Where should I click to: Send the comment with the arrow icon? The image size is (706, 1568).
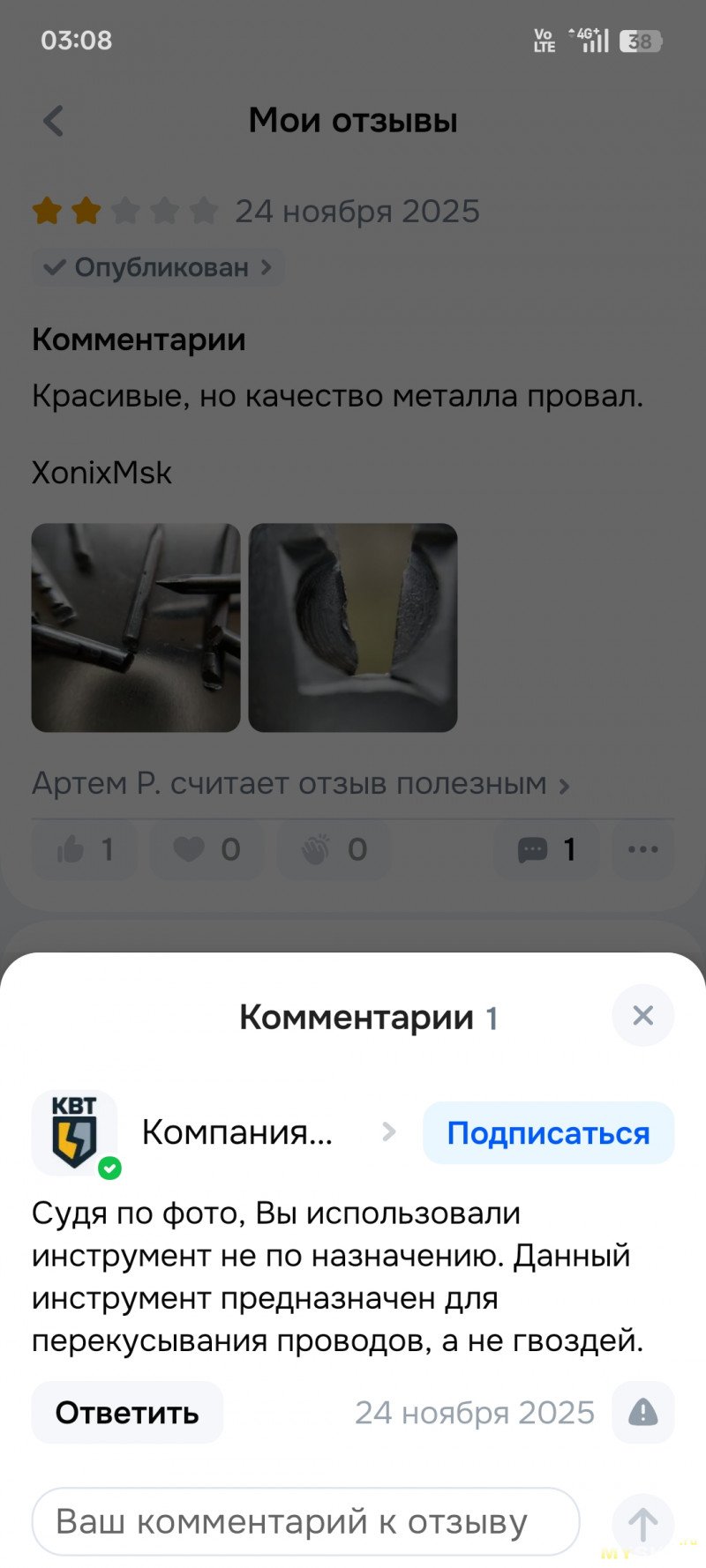click(642, 1523)
